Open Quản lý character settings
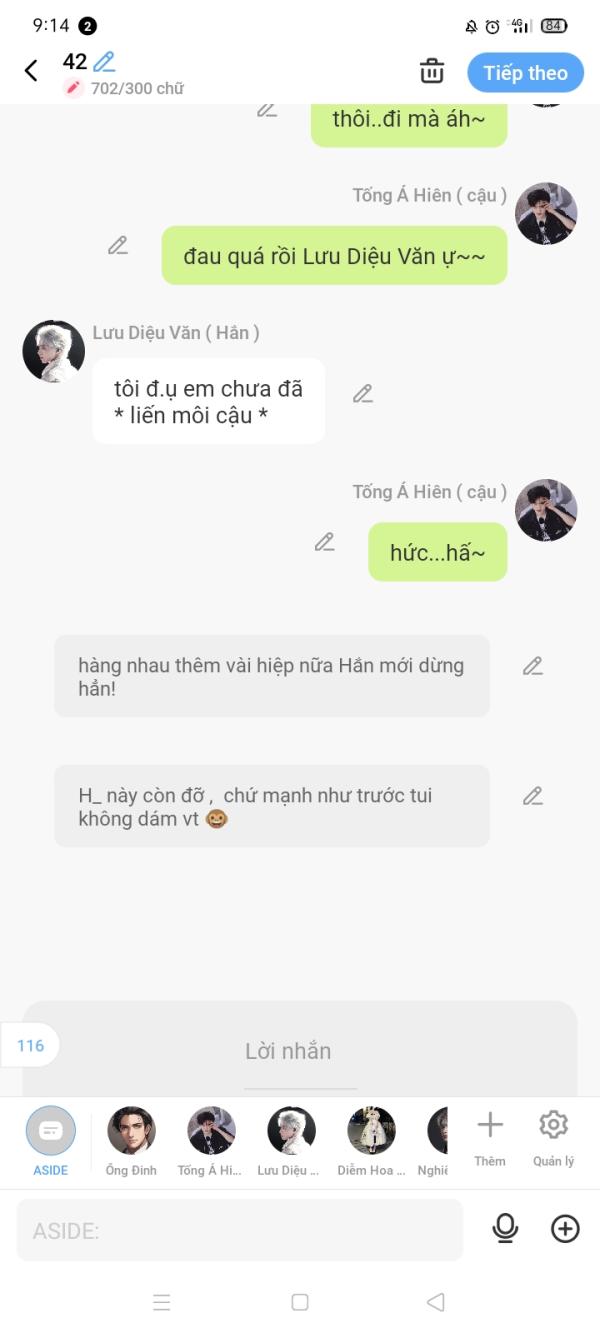The width and height of the screenshot is (600, 1333). 553,1136
